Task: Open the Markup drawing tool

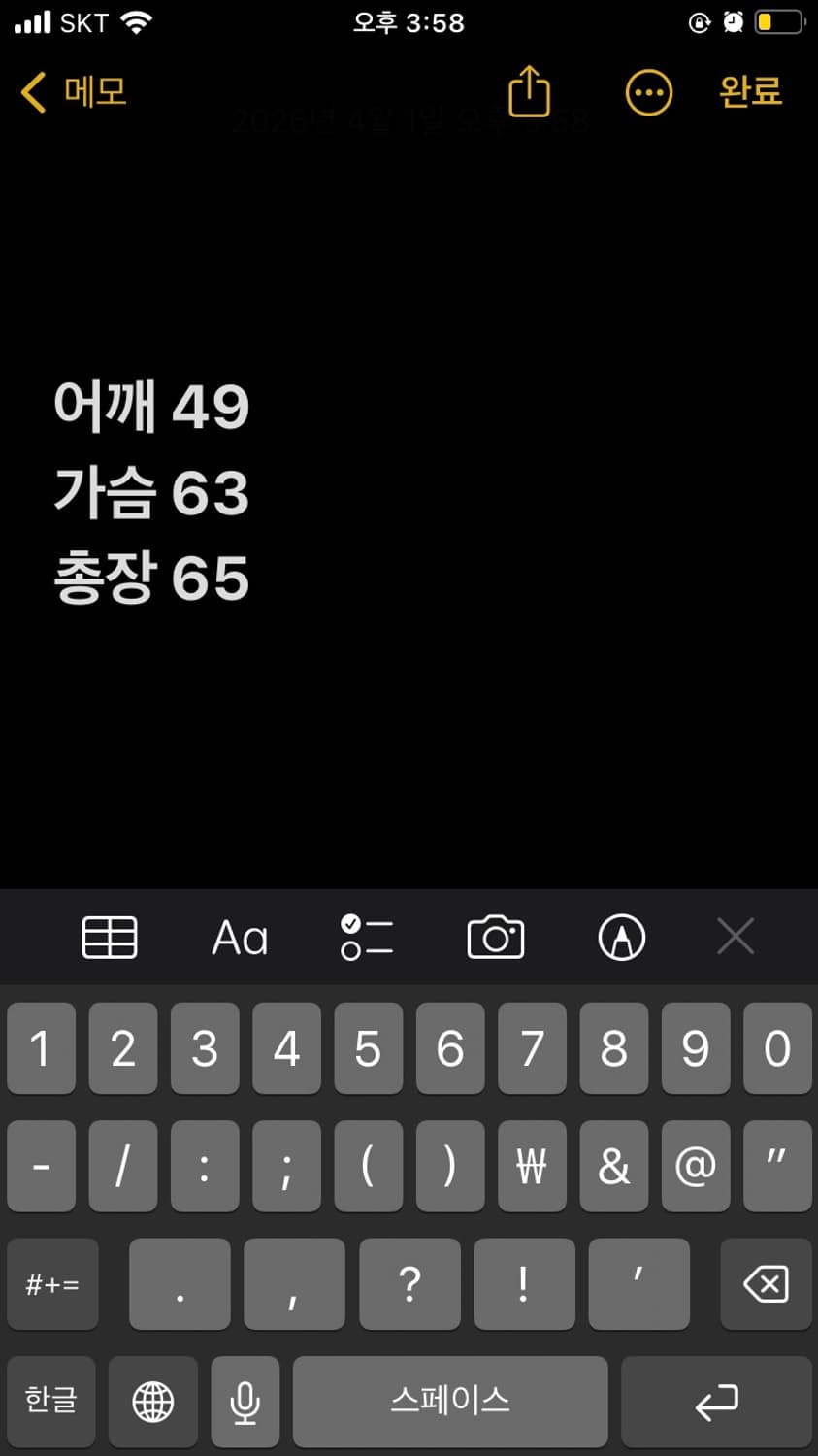Action: pos(620,937)
